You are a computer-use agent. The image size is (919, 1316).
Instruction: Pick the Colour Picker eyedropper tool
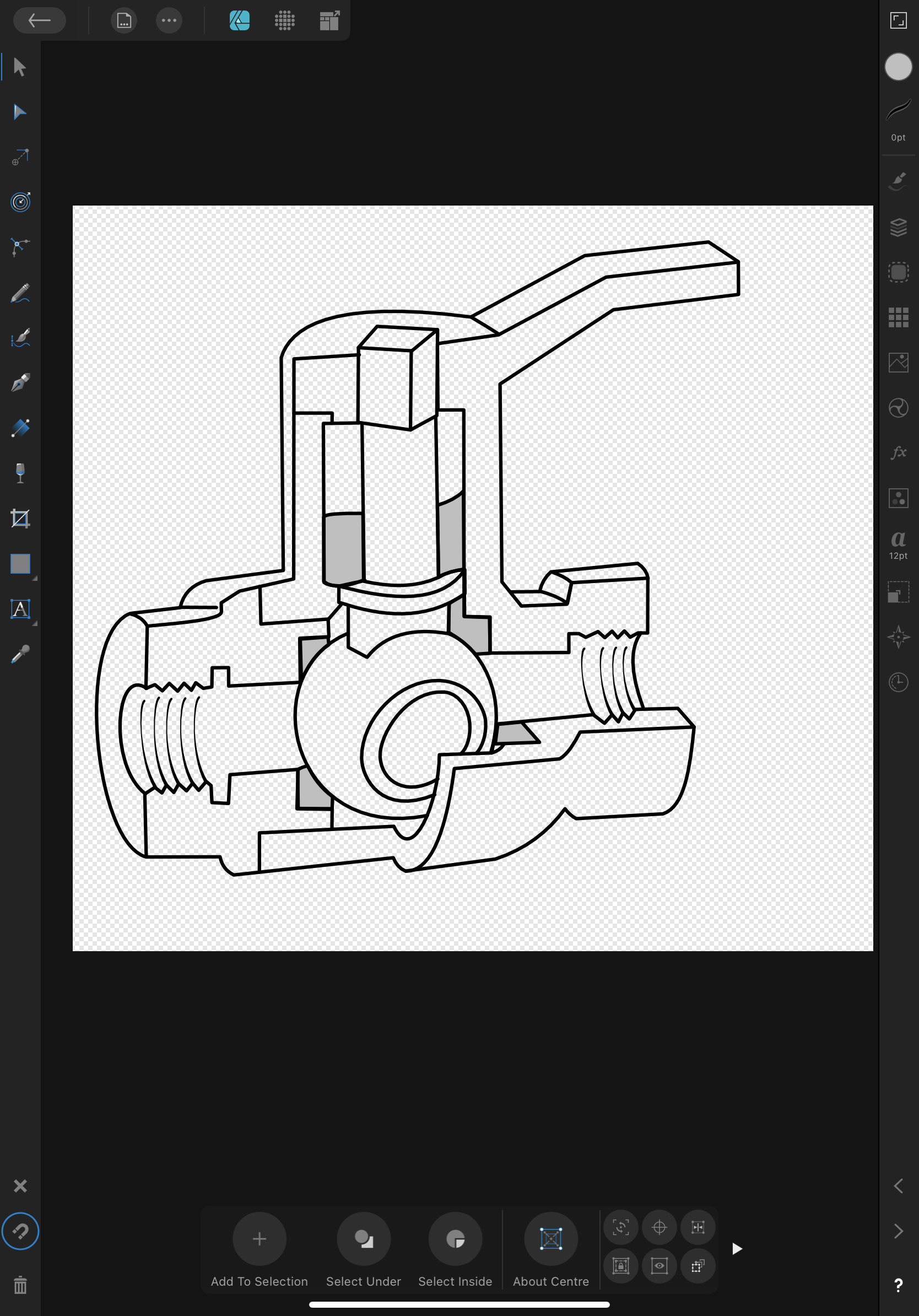point(20,654)
